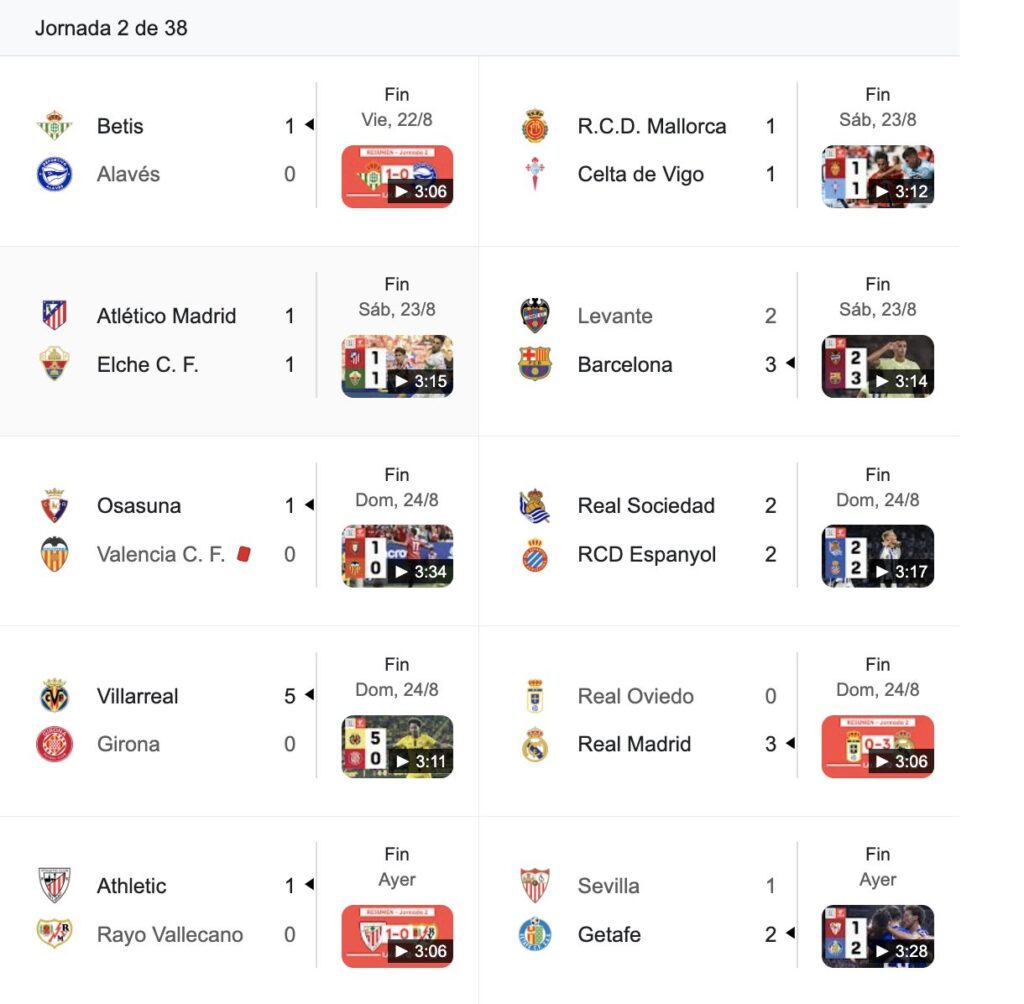Open the Sevilla vs Getafe match details
Viewport: 1024px width, 1004px height.
650,910
